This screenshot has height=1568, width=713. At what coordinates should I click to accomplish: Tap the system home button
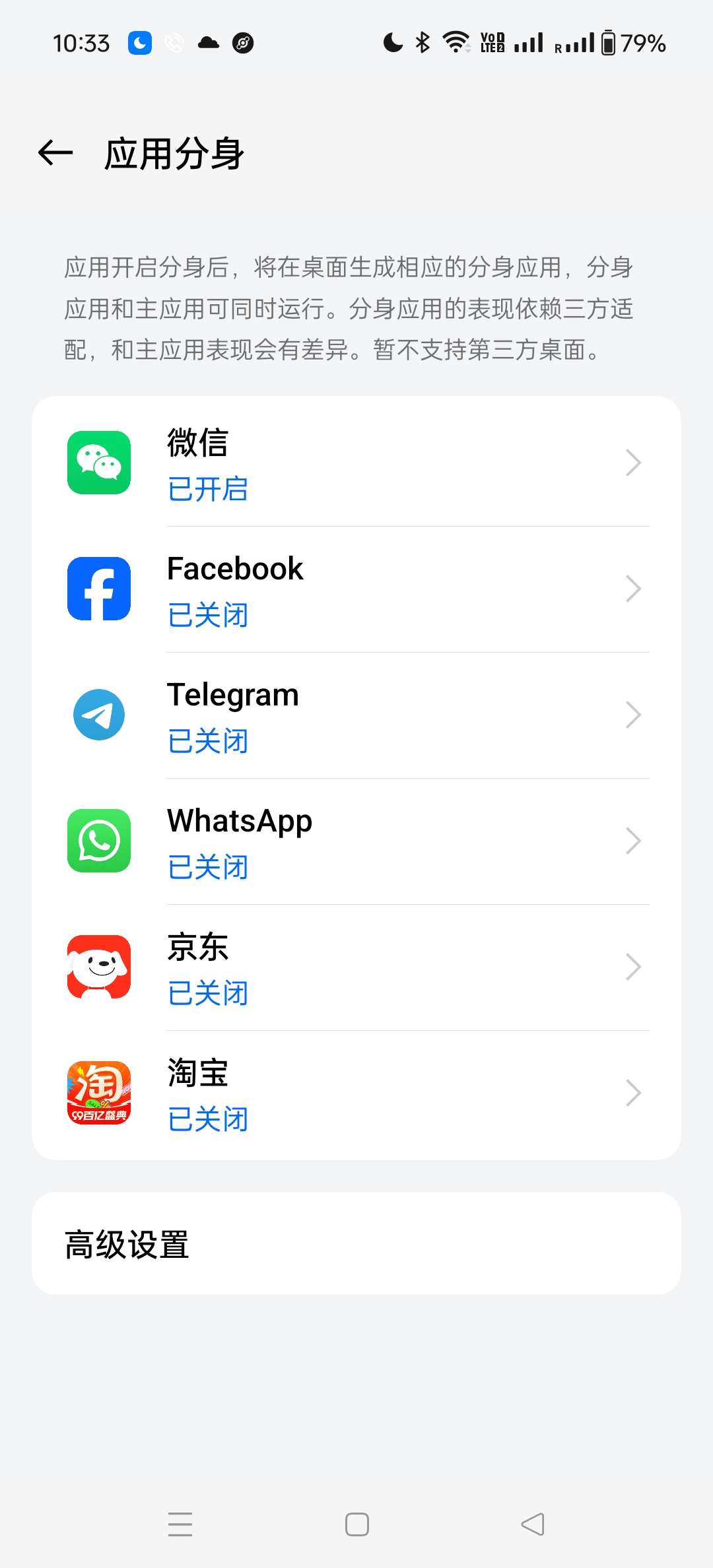[x=356, y=1524]
